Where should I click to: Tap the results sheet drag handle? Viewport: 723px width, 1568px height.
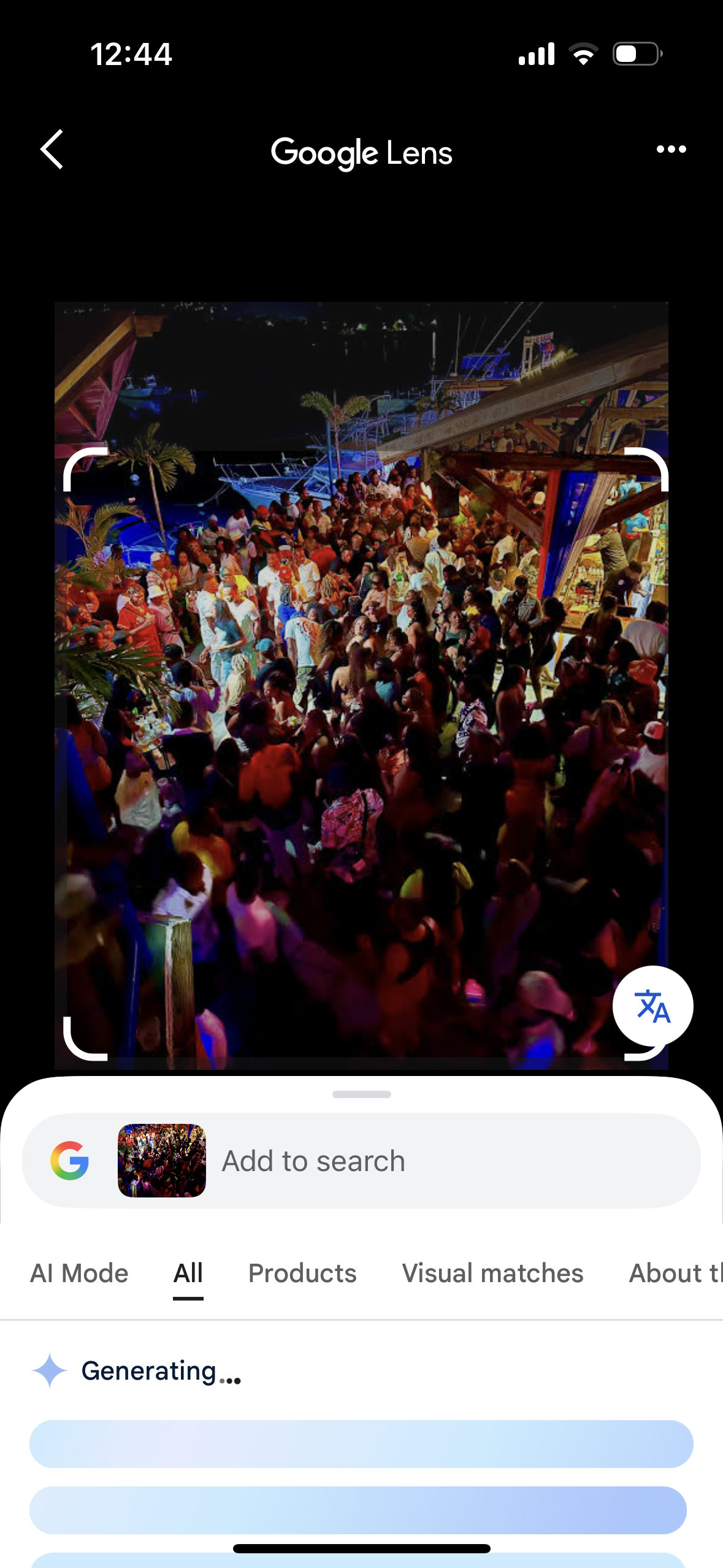tap(361, 1094)
